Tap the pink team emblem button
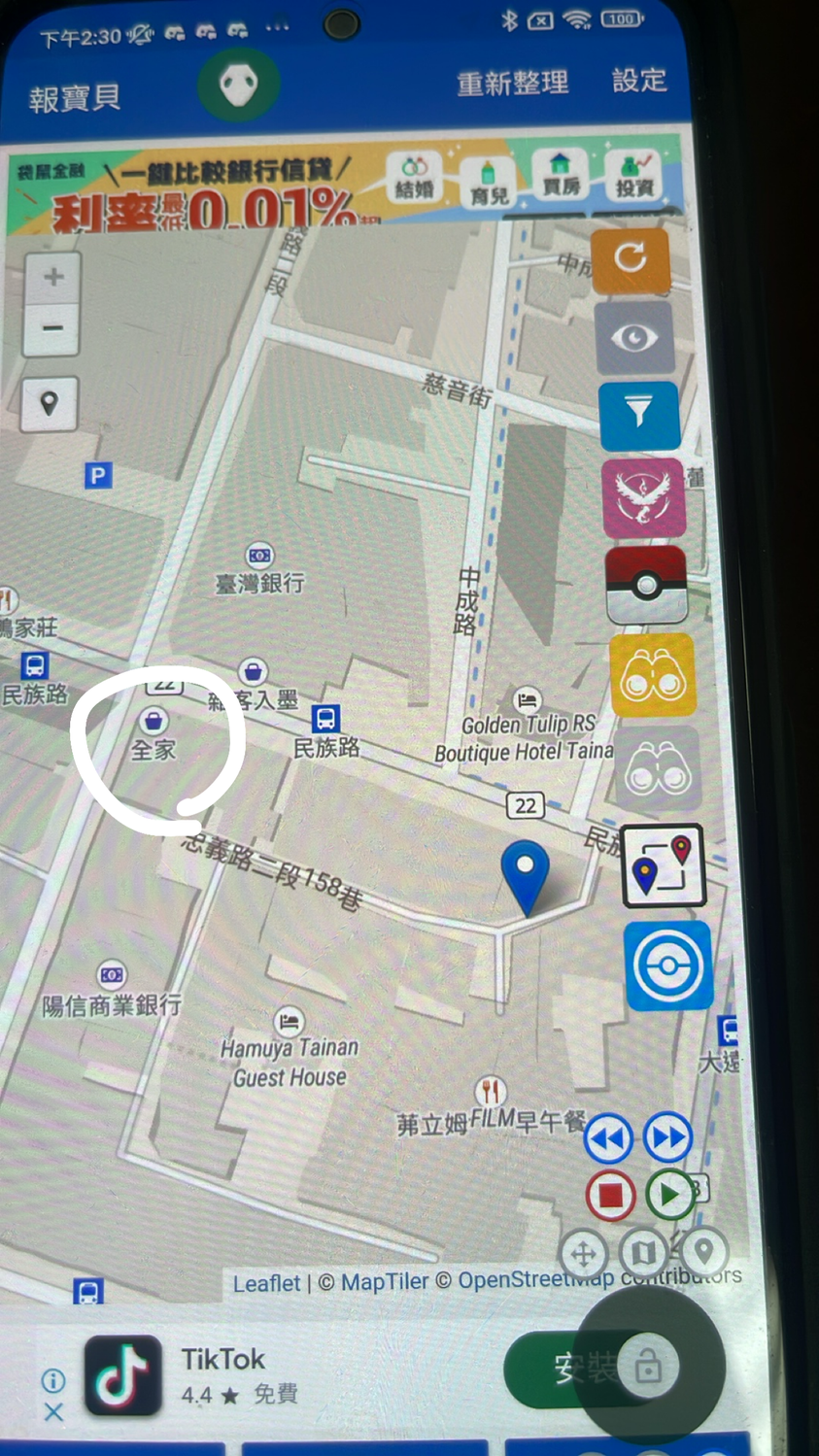The image size is (819, 1456). [x=643, y=499]
